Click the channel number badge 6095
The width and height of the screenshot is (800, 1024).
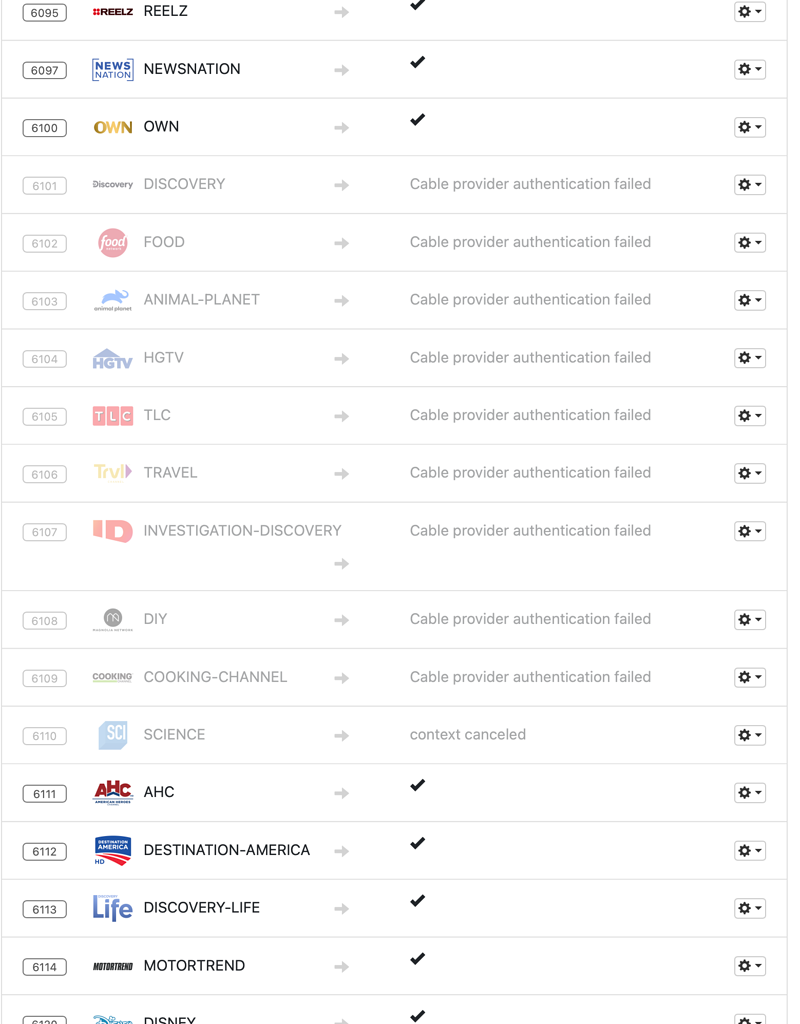[x=44, y=12]
